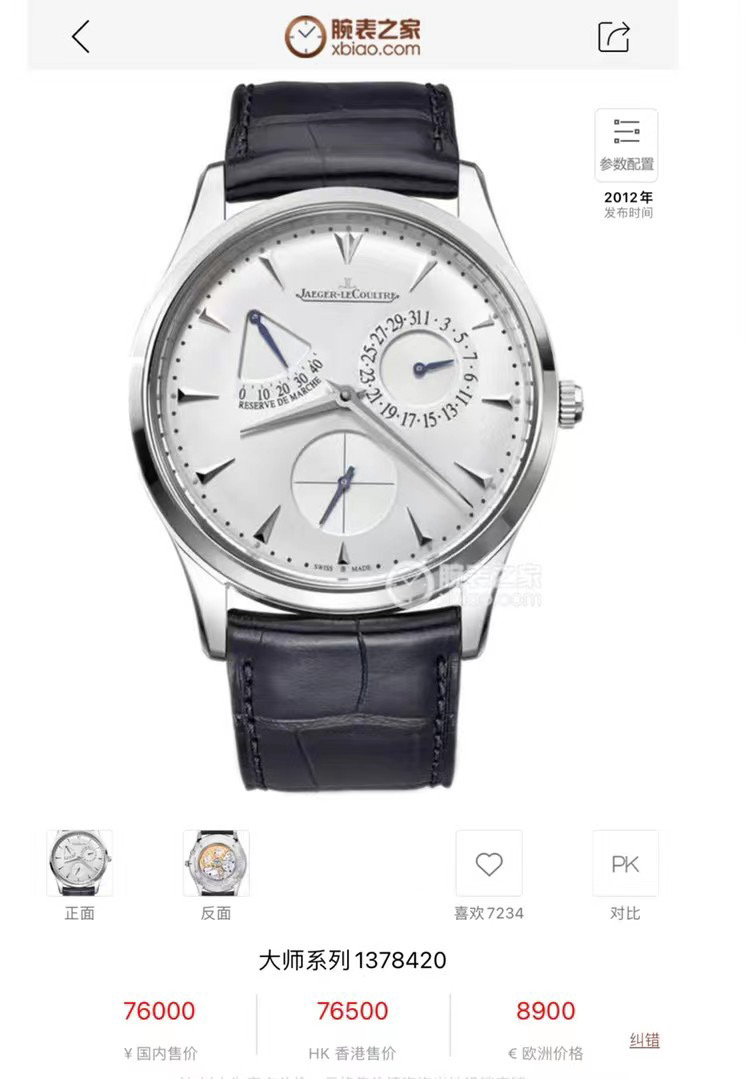Open the PK 对比 compare button

pos(625,864)
